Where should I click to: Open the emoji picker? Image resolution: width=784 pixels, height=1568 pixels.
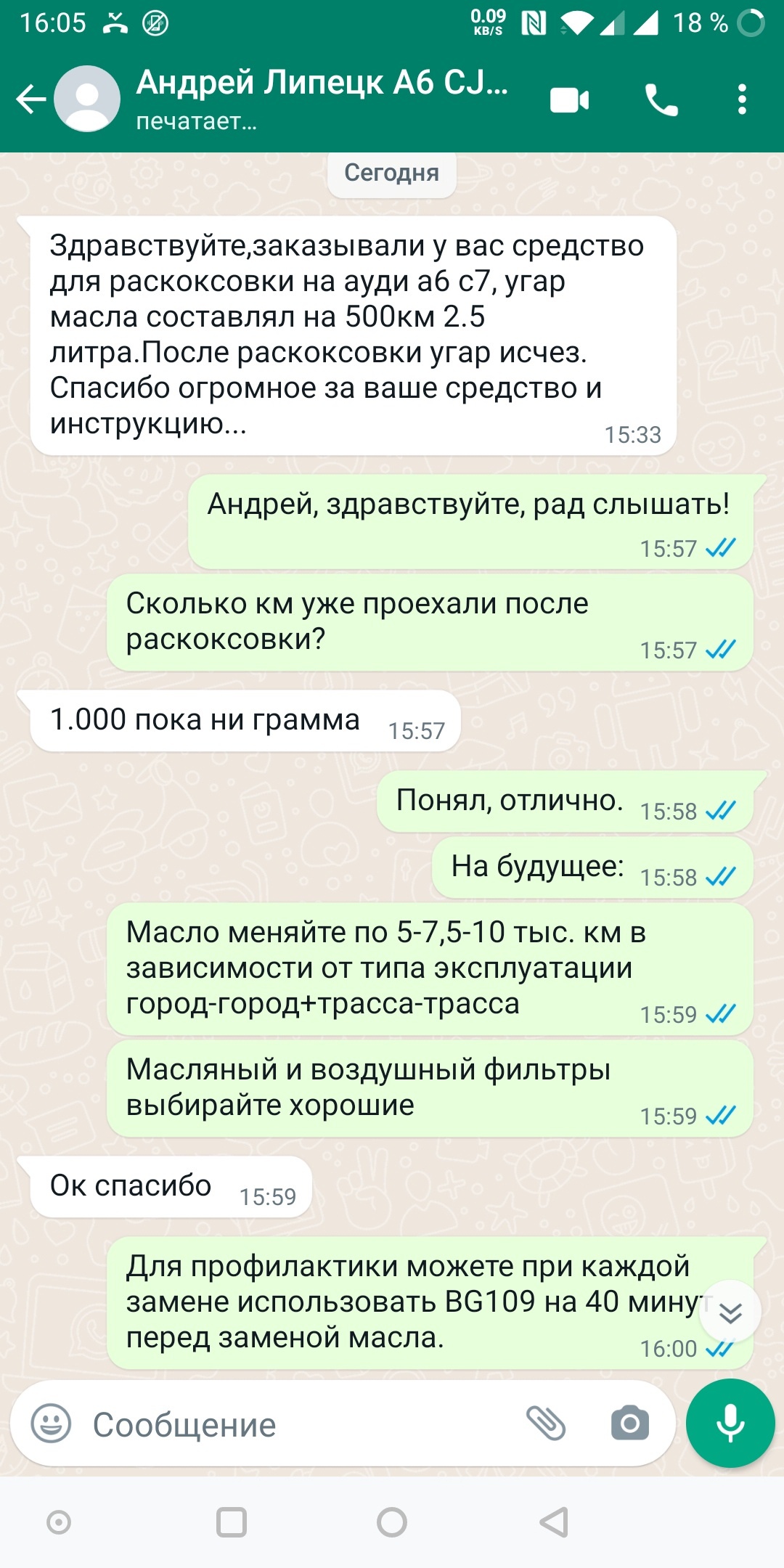tap(51, 1424)
